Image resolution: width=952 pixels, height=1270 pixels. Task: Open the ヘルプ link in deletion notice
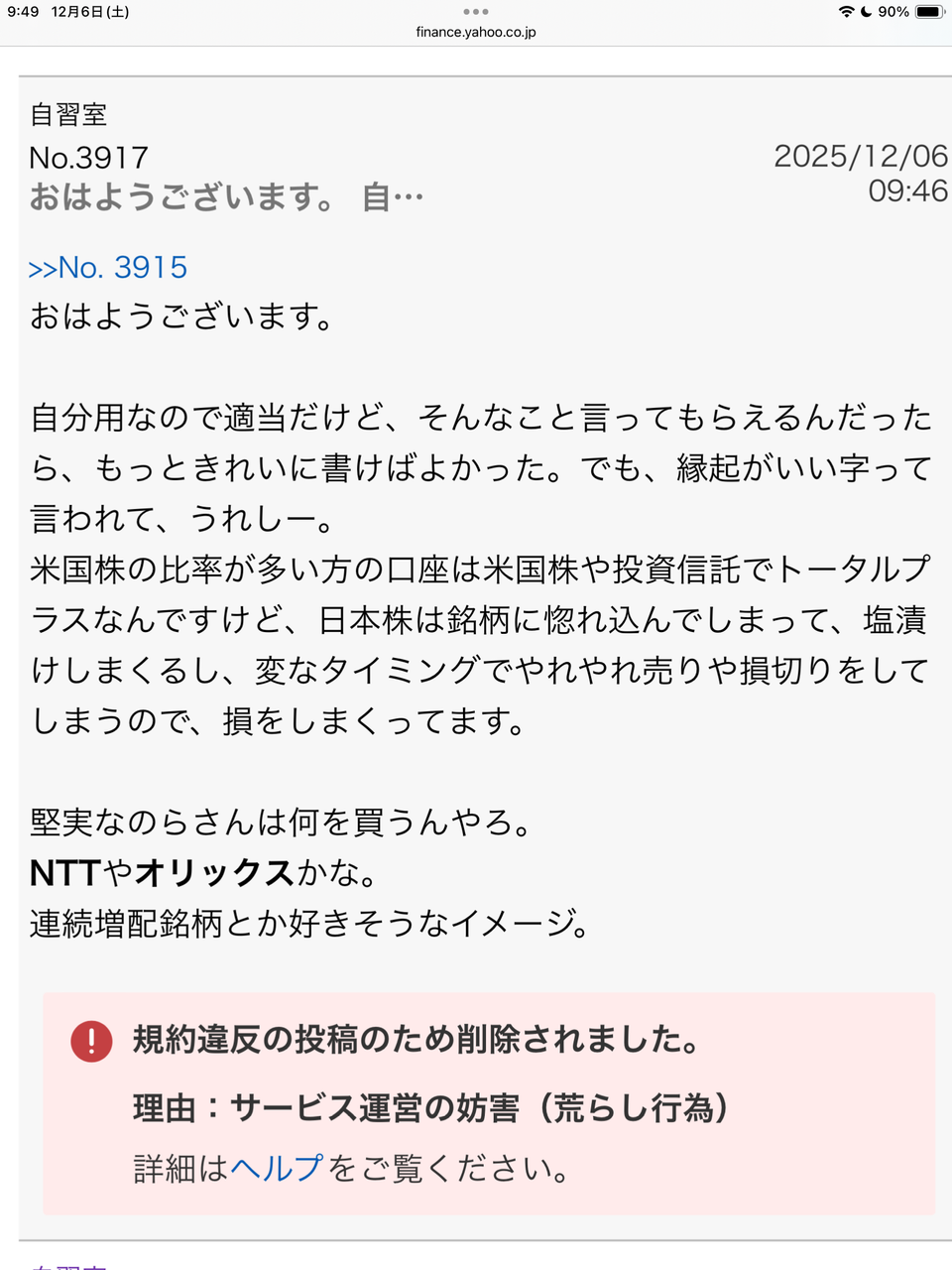(277, 1168)
